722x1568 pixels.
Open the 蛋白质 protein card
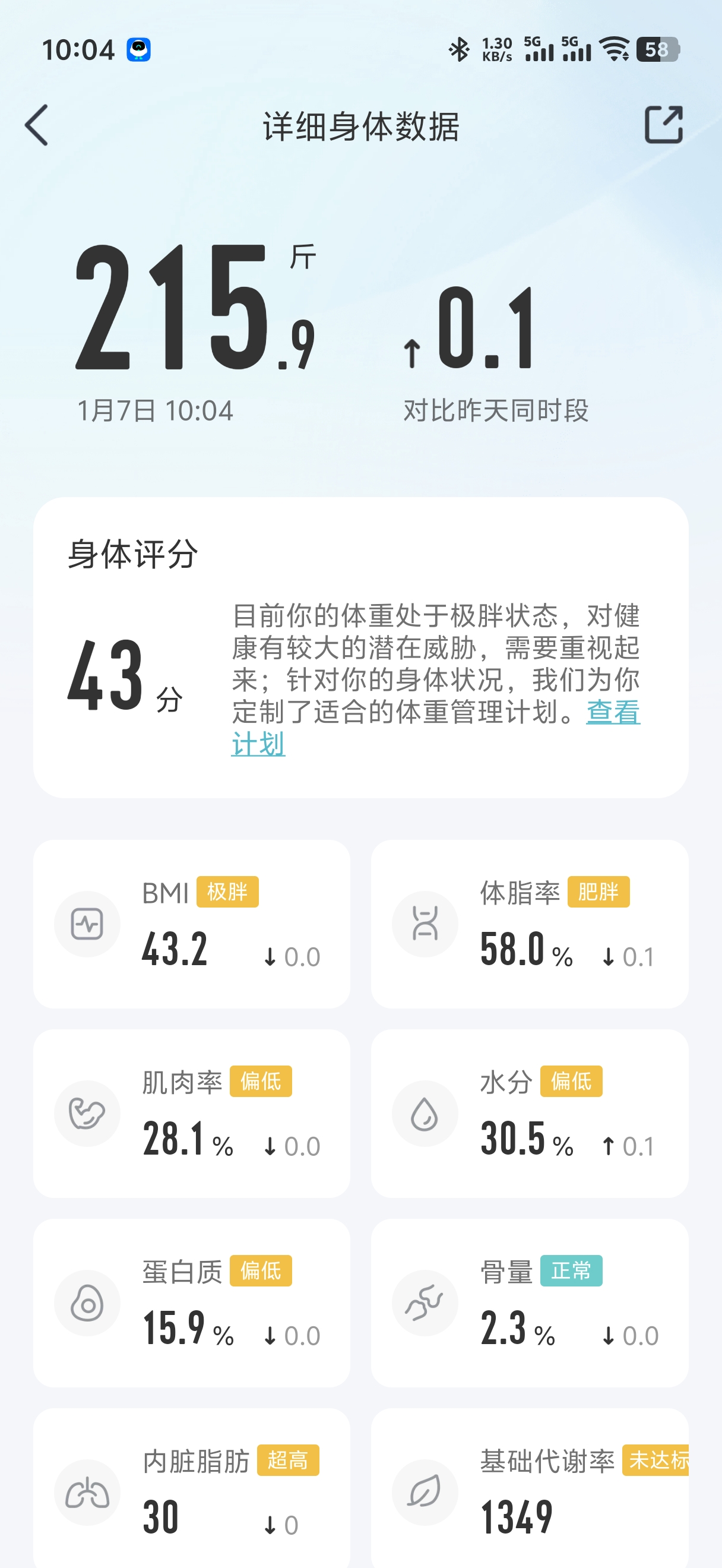(192, 1303)
